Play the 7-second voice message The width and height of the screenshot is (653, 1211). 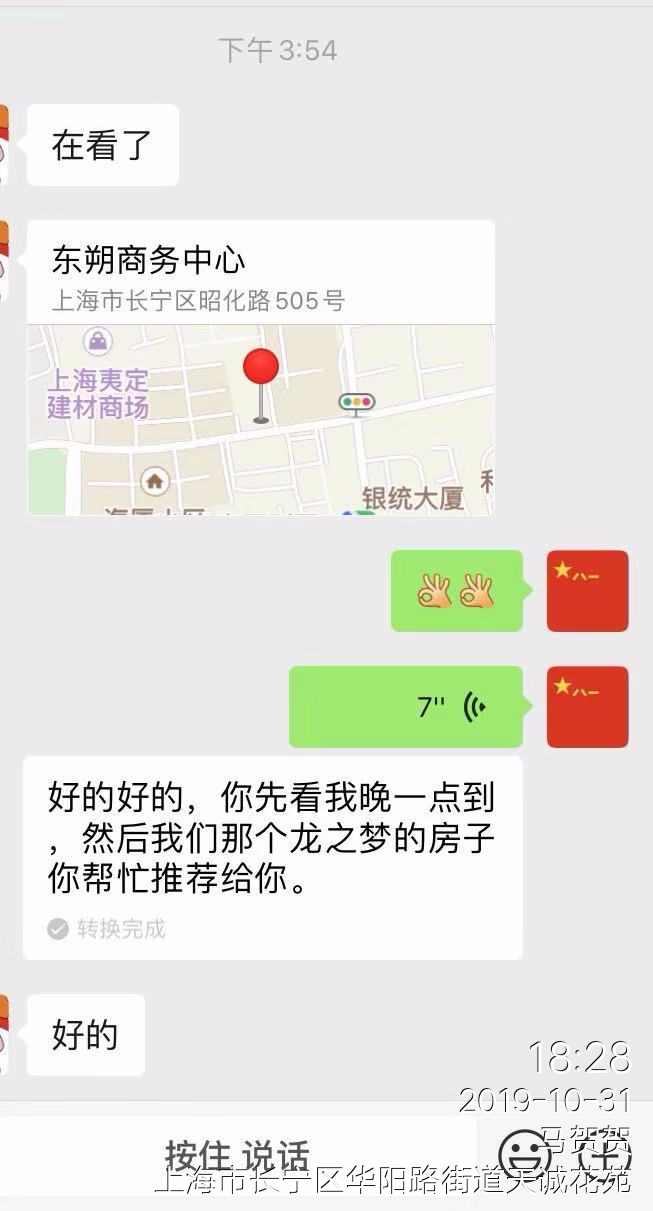coord(406,707)
